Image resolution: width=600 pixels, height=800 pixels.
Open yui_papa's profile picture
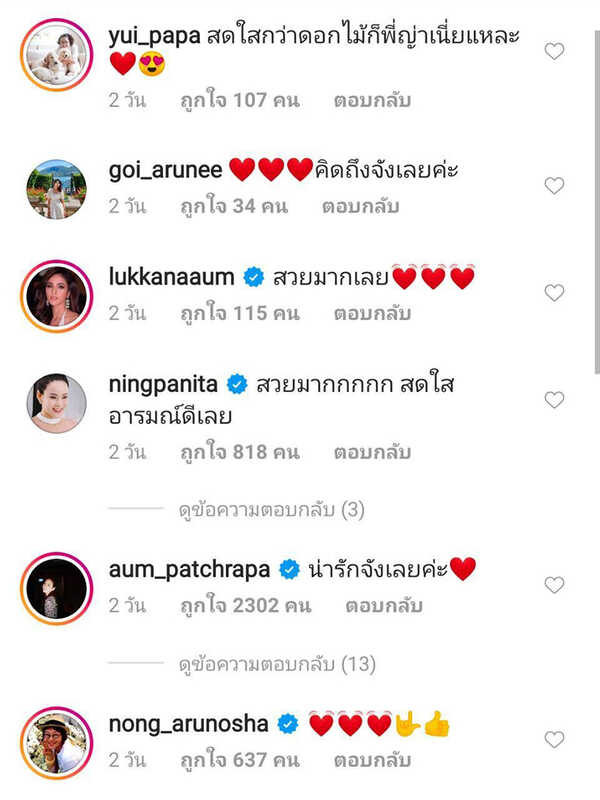[55, 57]
